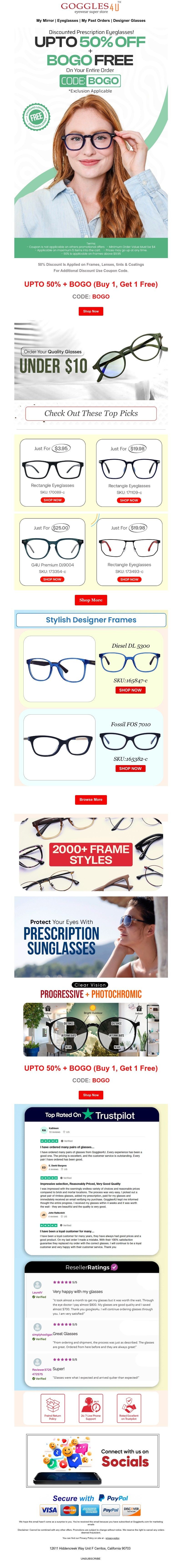Tap the Shop More button
This screenshot has width=182, height=1568.
[x=91, y=600]
